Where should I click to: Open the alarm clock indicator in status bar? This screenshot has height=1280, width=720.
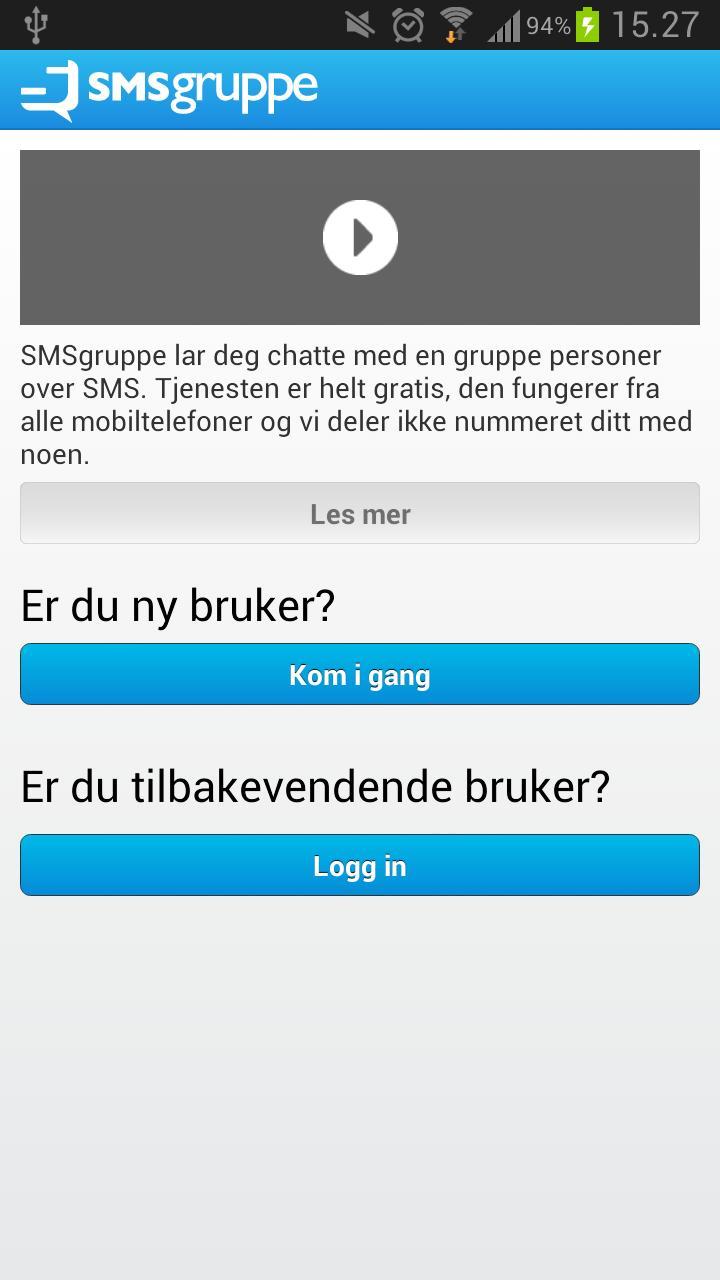click(x=407, y=24)
